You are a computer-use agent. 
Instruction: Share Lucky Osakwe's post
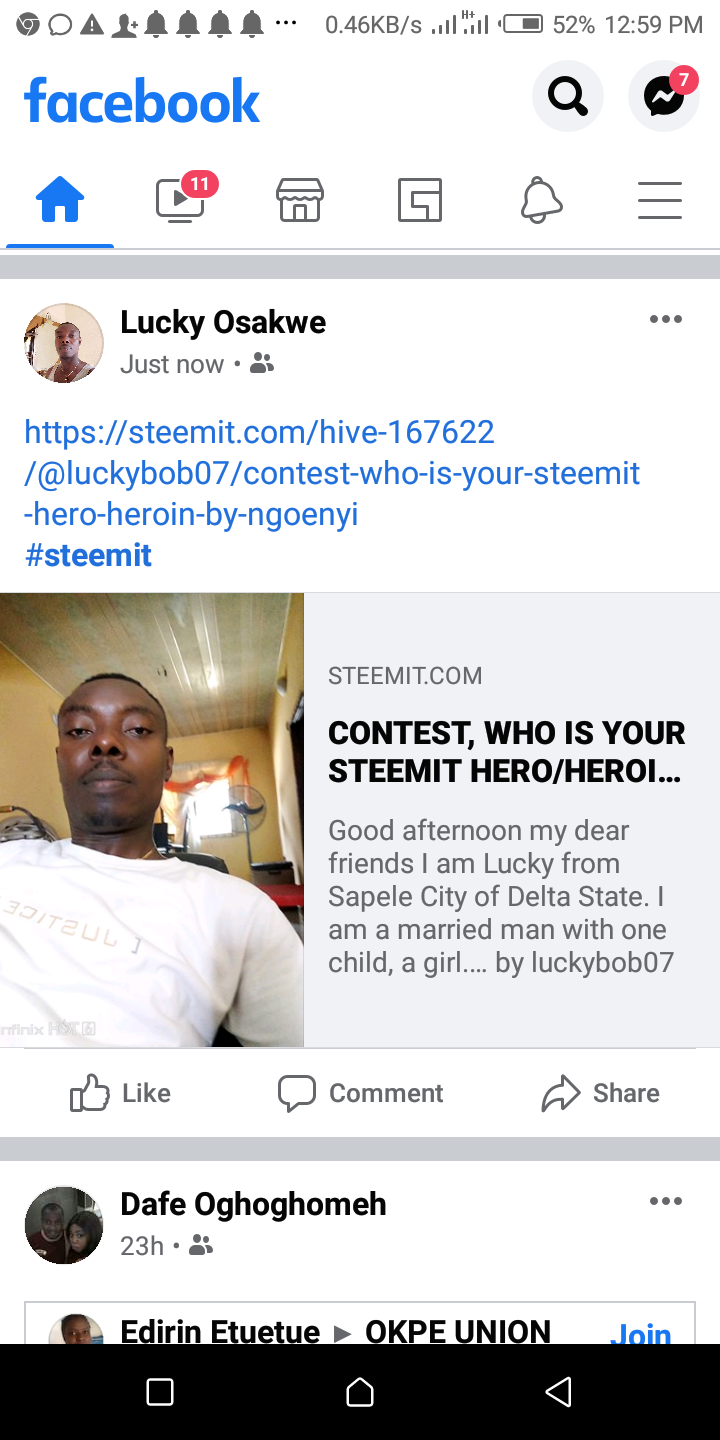pyautogui.click(x=600, y=1093)
